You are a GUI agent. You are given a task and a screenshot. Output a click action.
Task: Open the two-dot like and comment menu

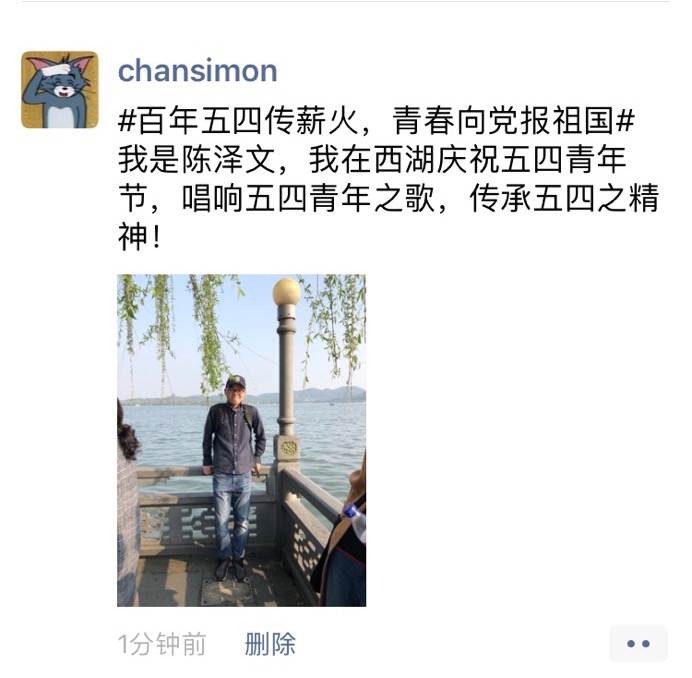[x=638, y=644]
